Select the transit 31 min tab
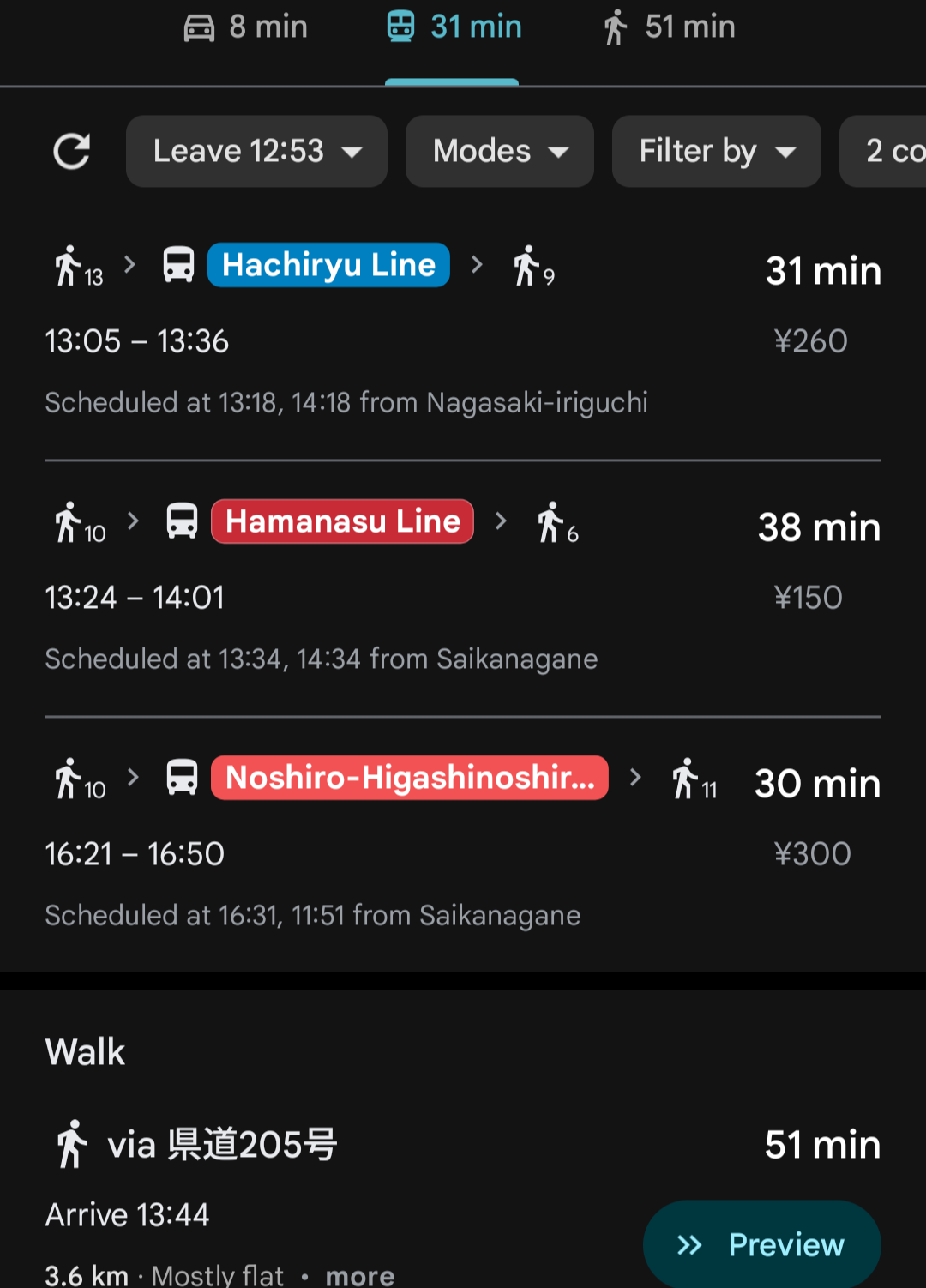926x1288 pixels. point(453,27)
